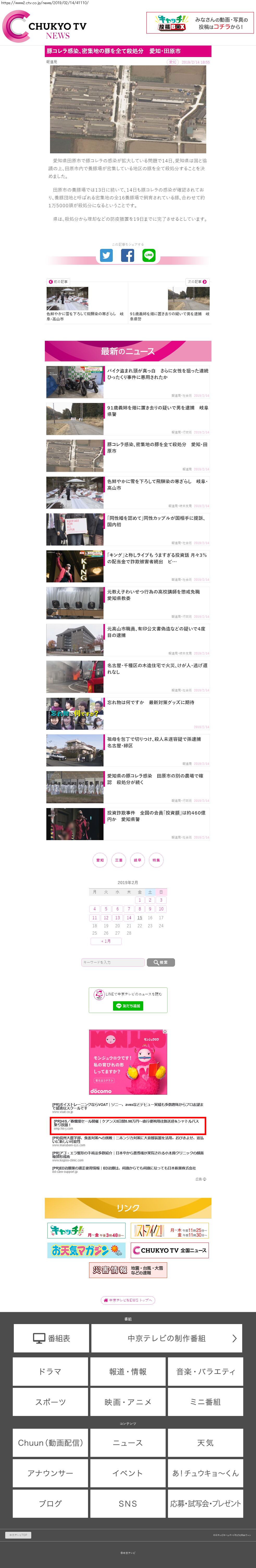The image size is (256, 1568).
Task: Filter news by 愛知 region
Action: 100,860
